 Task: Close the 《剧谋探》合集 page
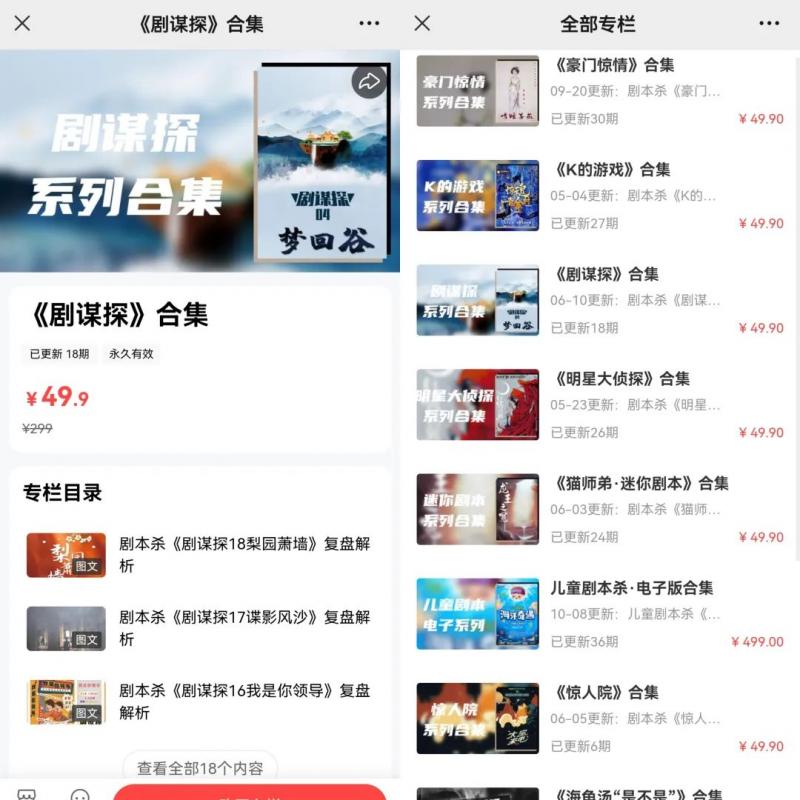click(22, 23)
